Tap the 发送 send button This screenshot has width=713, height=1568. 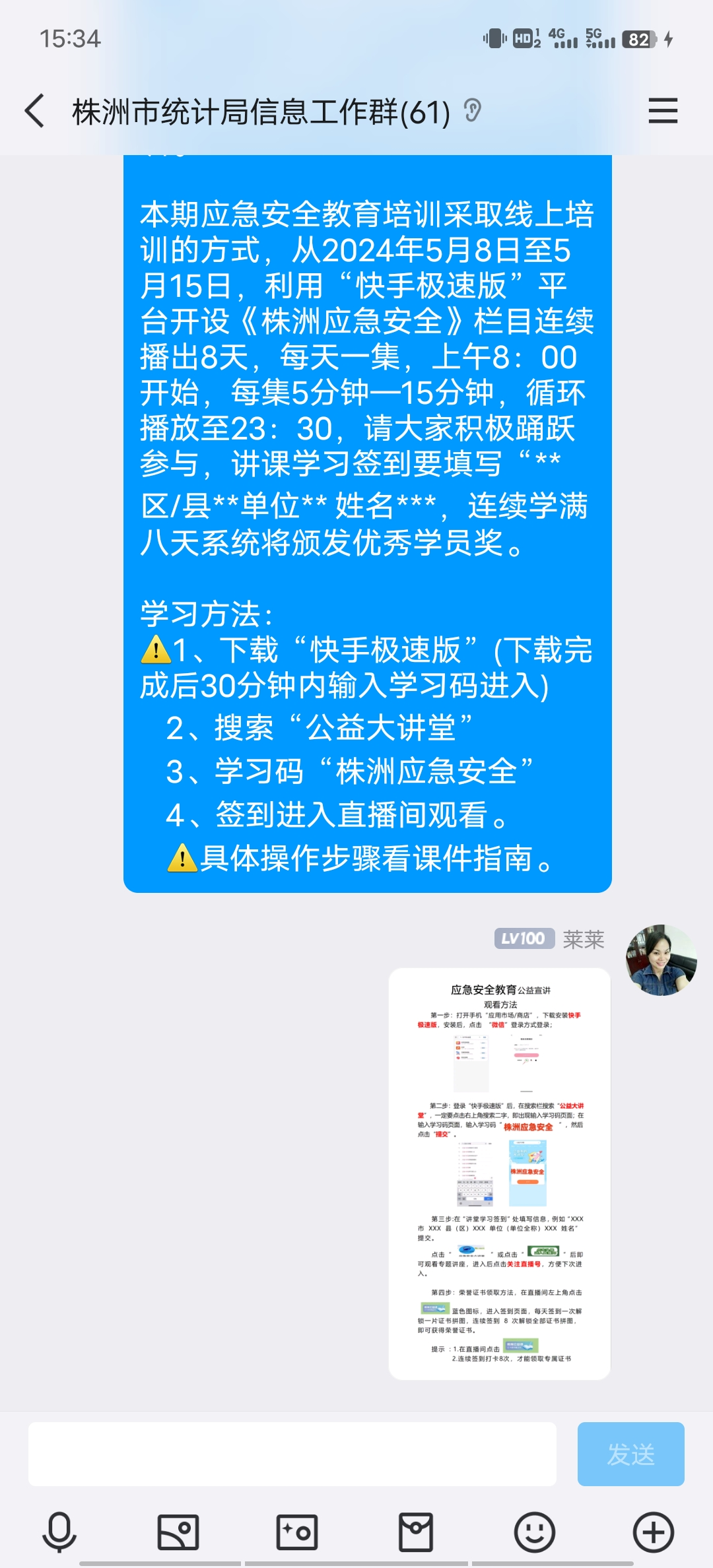(x=630, y=1454)
